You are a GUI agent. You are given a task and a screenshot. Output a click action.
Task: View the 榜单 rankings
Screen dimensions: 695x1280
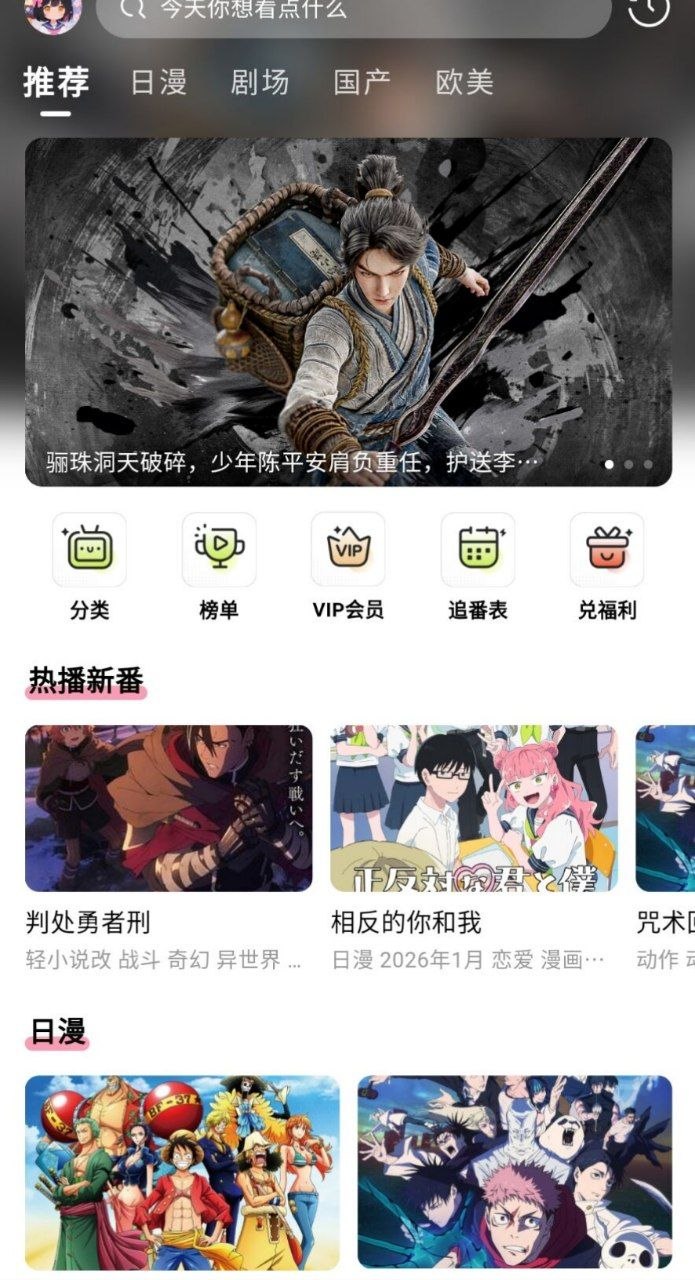coord(219,566)
